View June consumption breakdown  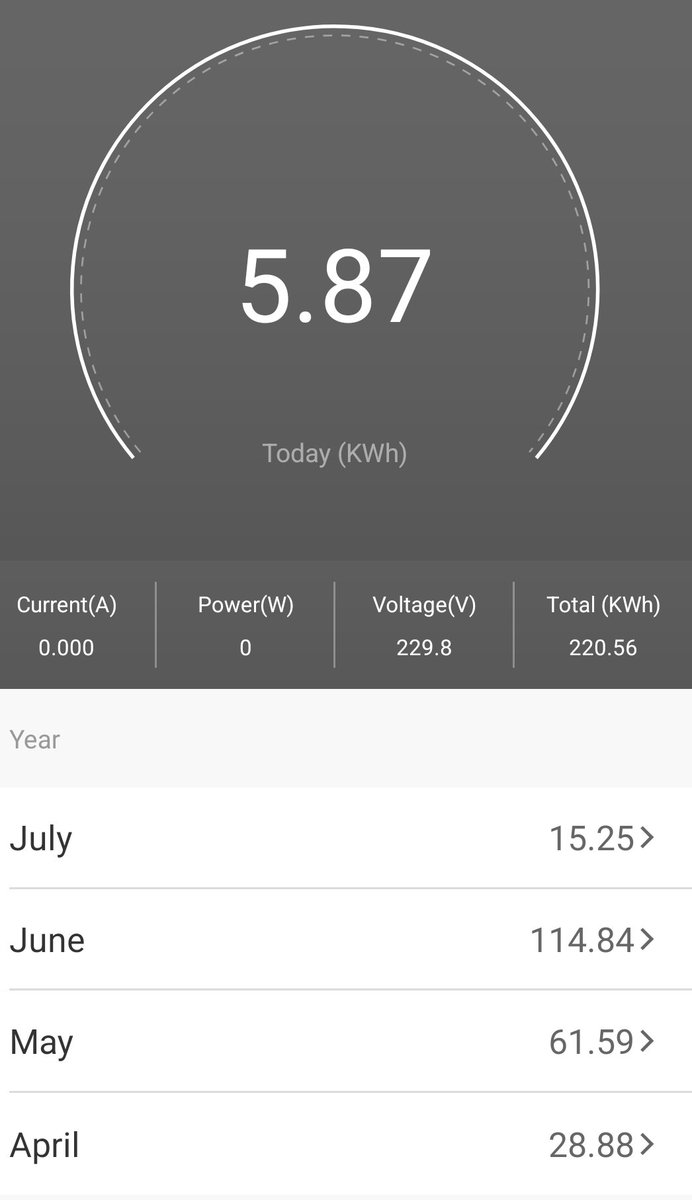pyautogui.click(x=345, y=940)
